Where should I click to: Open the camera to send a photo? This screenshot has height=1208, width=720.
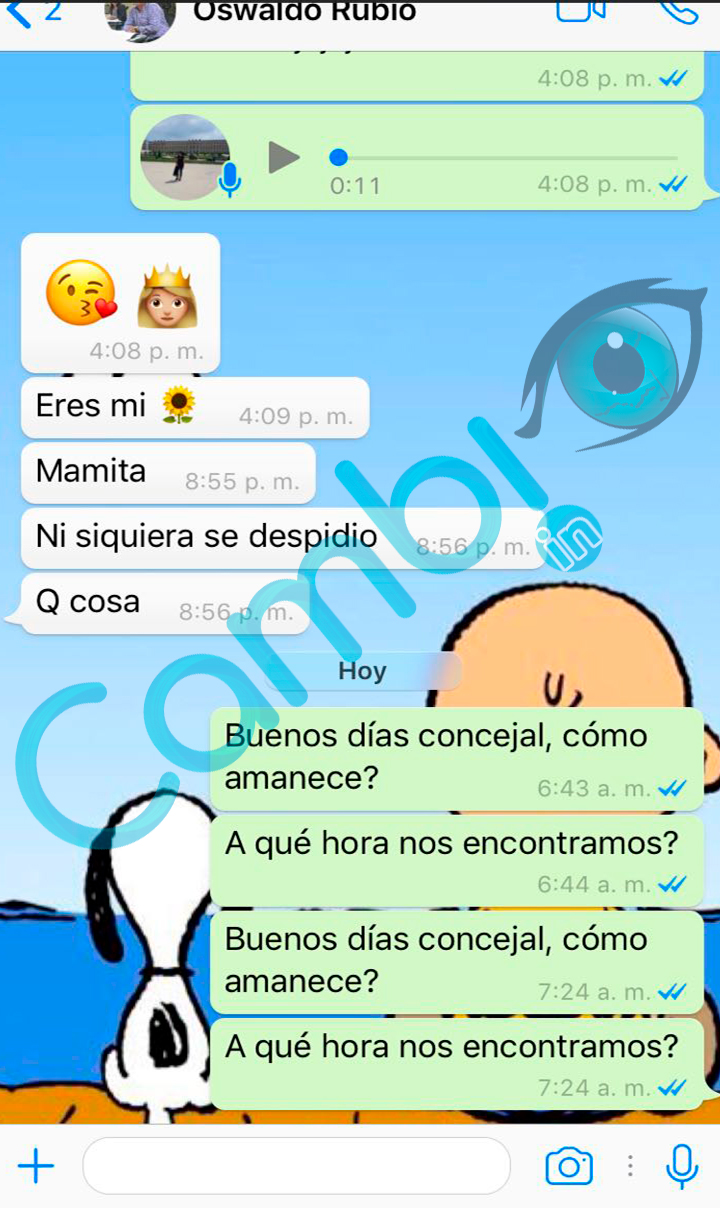point(568,1166)
